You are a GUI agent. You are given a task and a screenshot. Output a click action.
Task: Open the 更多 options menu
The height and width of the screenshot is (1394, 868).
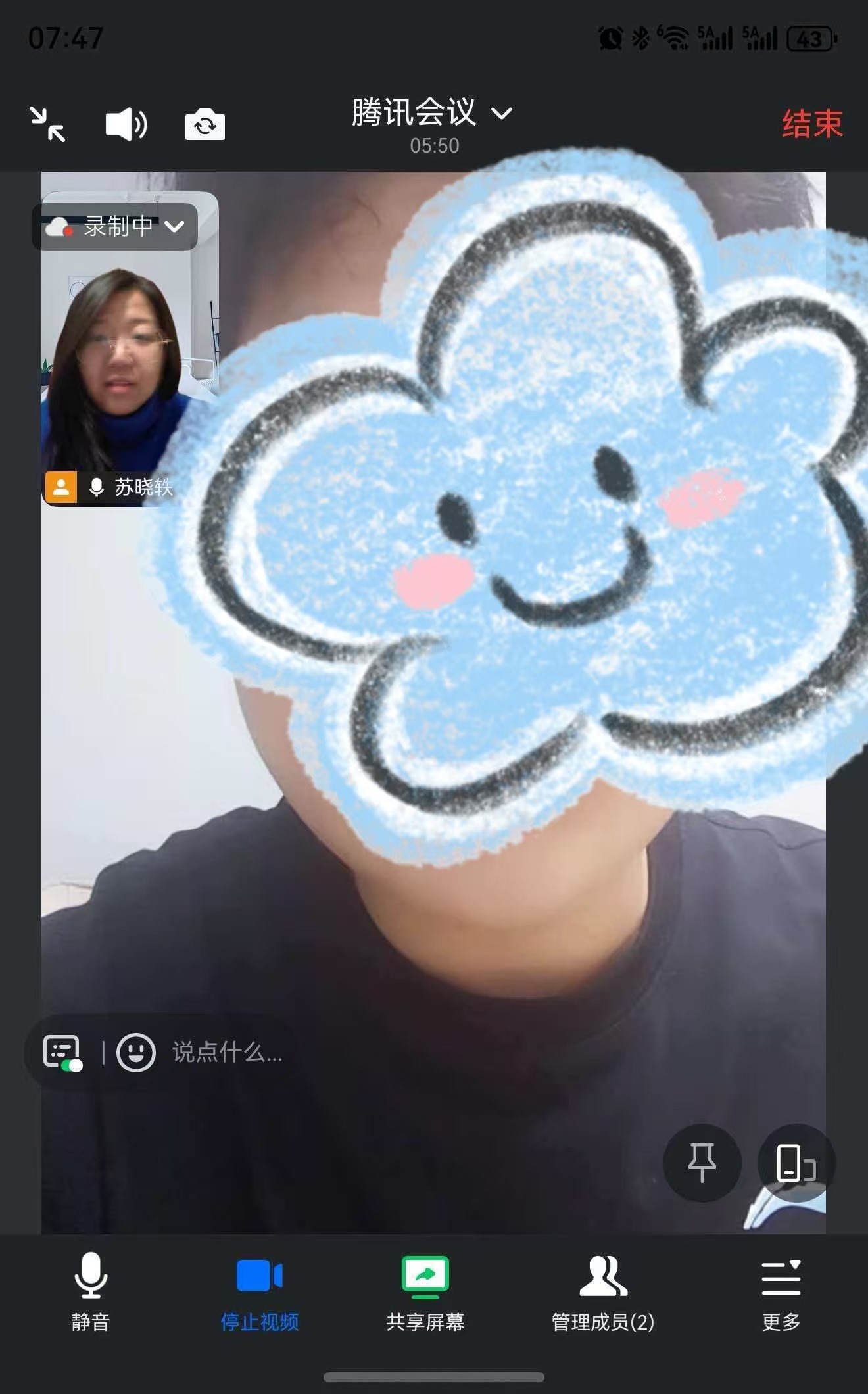click(781, 1291)
